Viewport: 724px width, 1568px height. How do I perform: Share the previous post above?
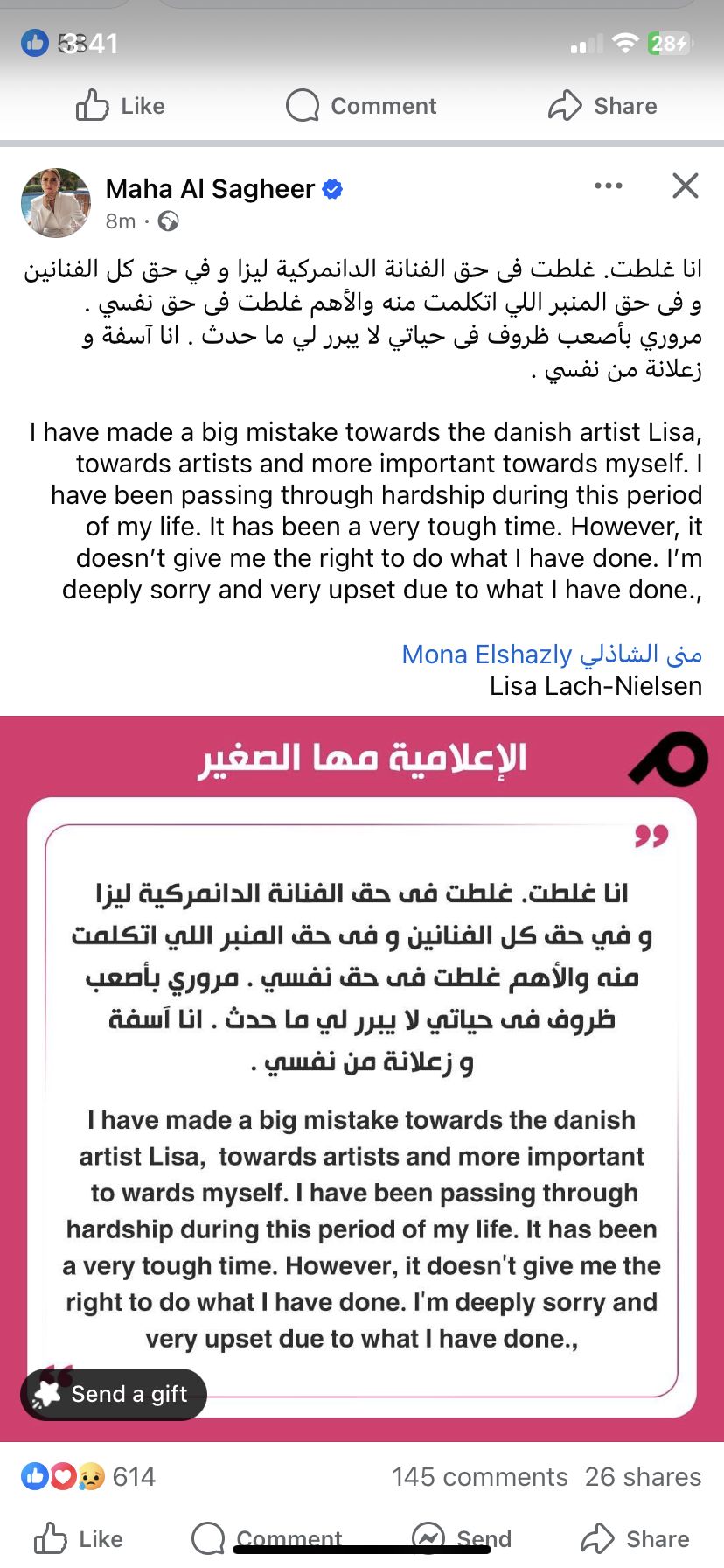point(602,106)
